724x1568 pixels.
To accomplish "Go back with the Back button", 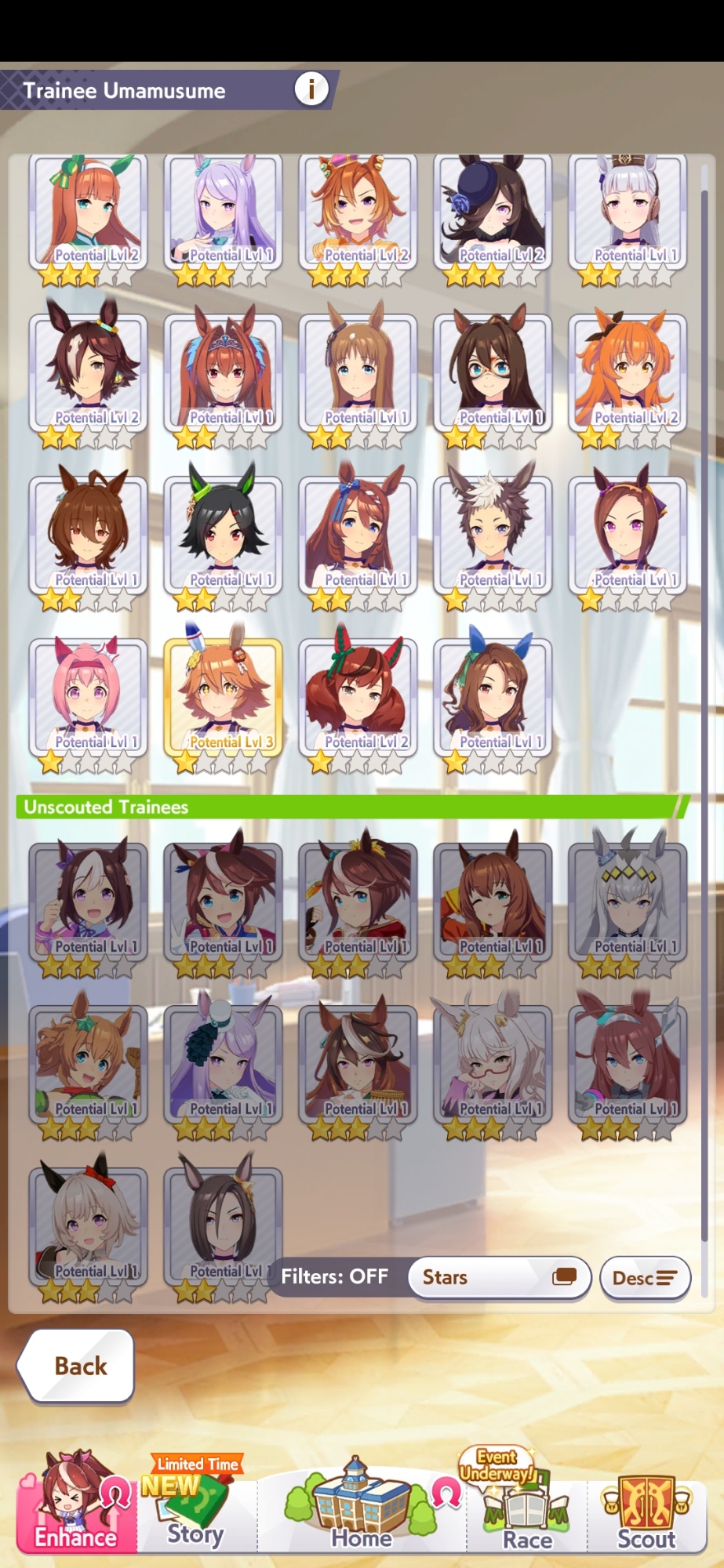I will coord(77,1366).
